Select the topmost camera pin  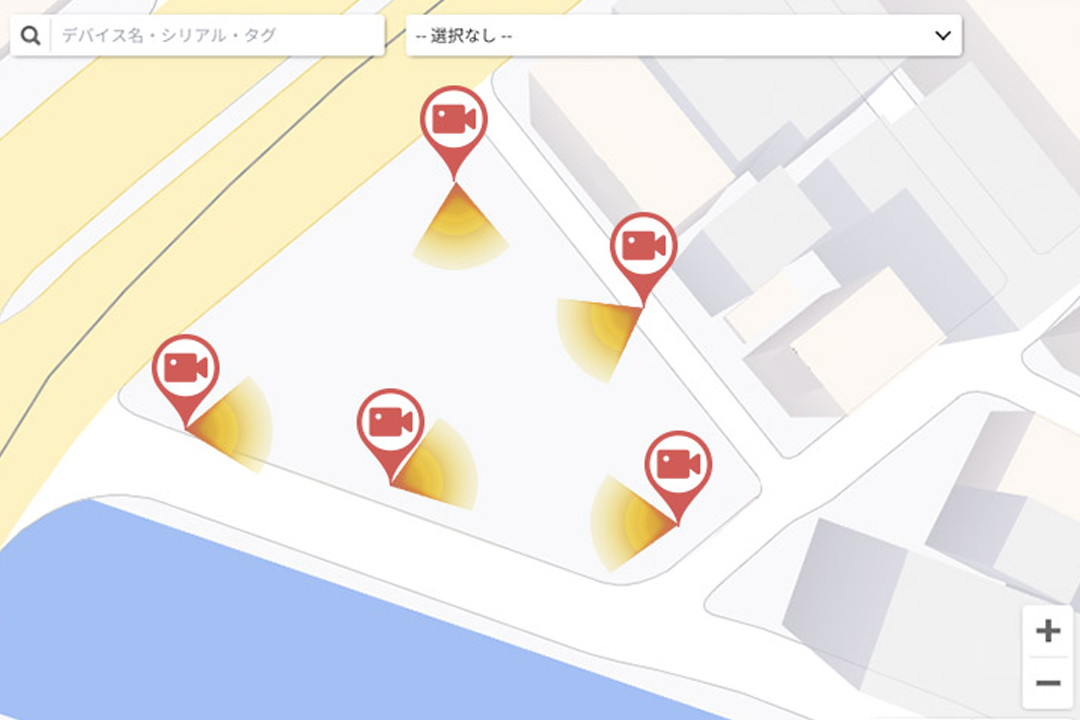453,120
